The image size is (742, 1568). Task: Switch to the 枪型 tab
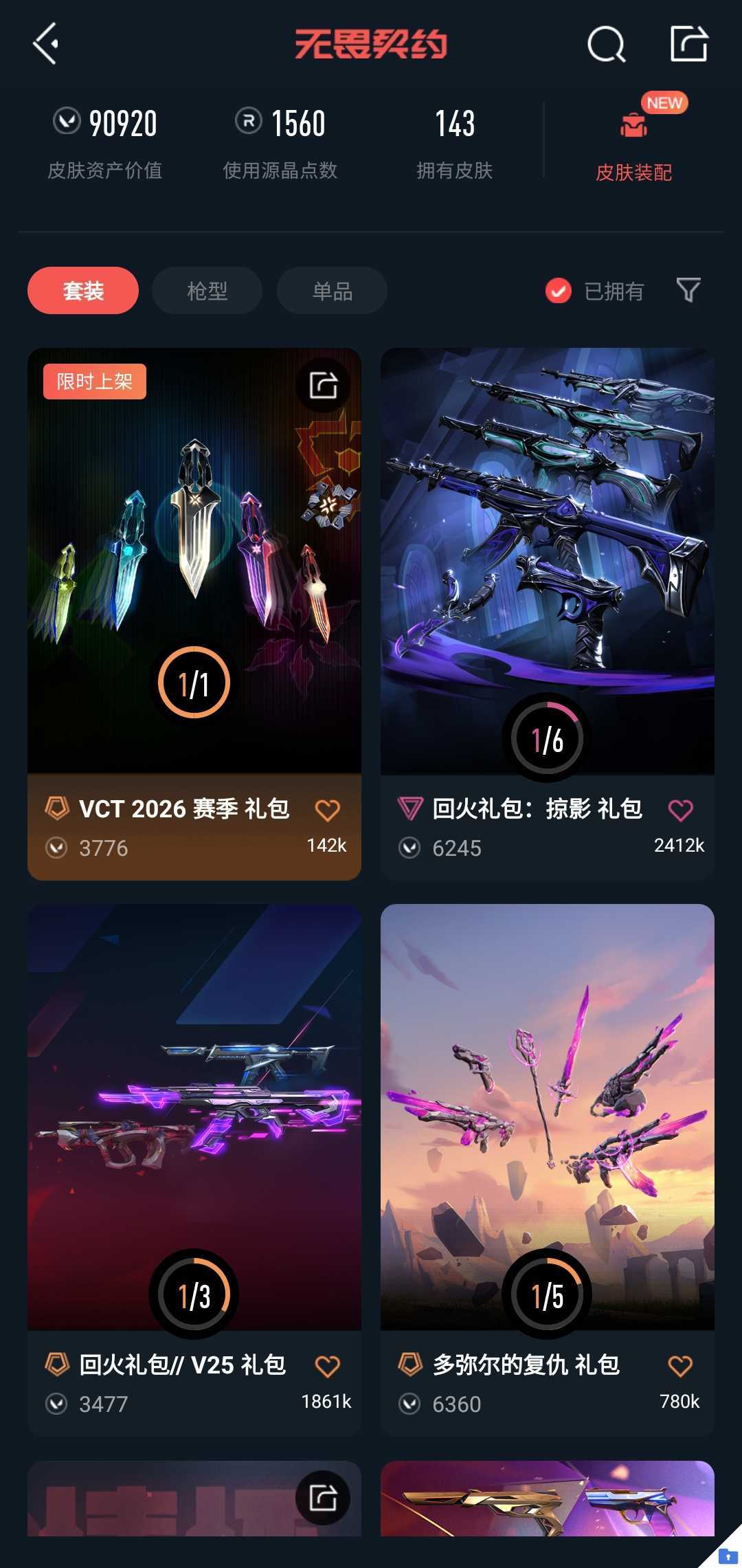[x=207, y=291]
